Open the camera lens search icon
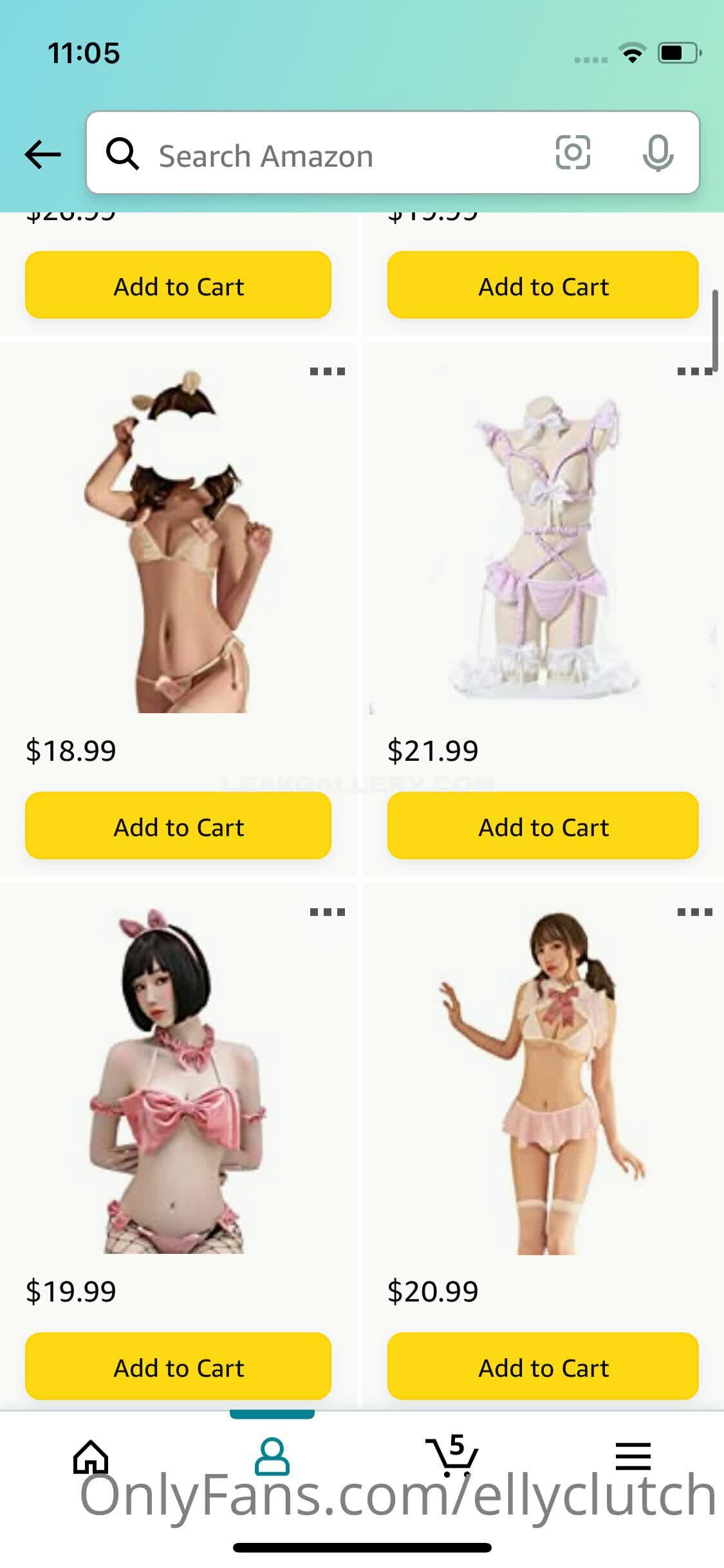 pyautogui.click(x=573, y=153)
